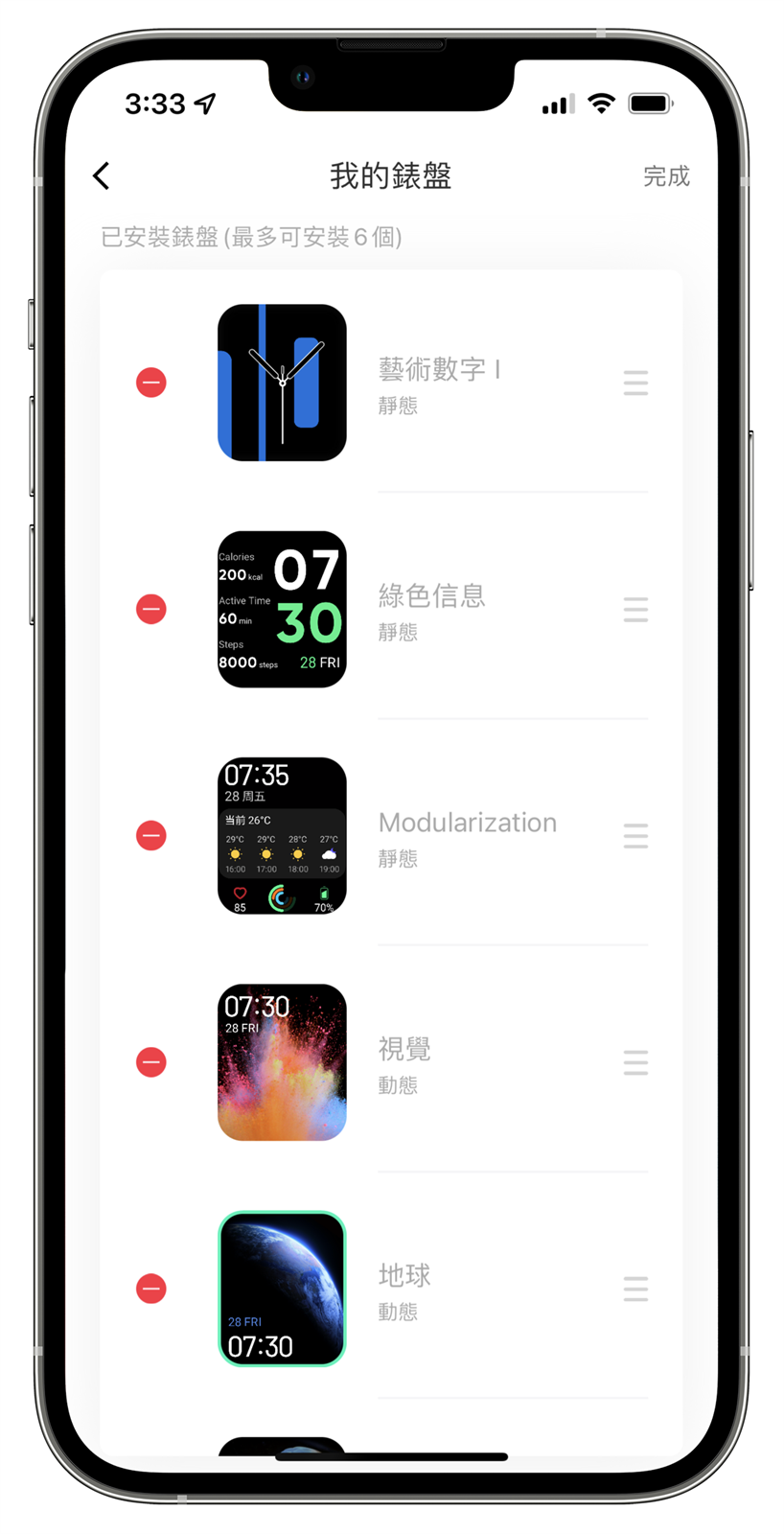Select the 藝術數字 I watch face thumbnail
Screen dimensions: 784x1534
point(282,383)
